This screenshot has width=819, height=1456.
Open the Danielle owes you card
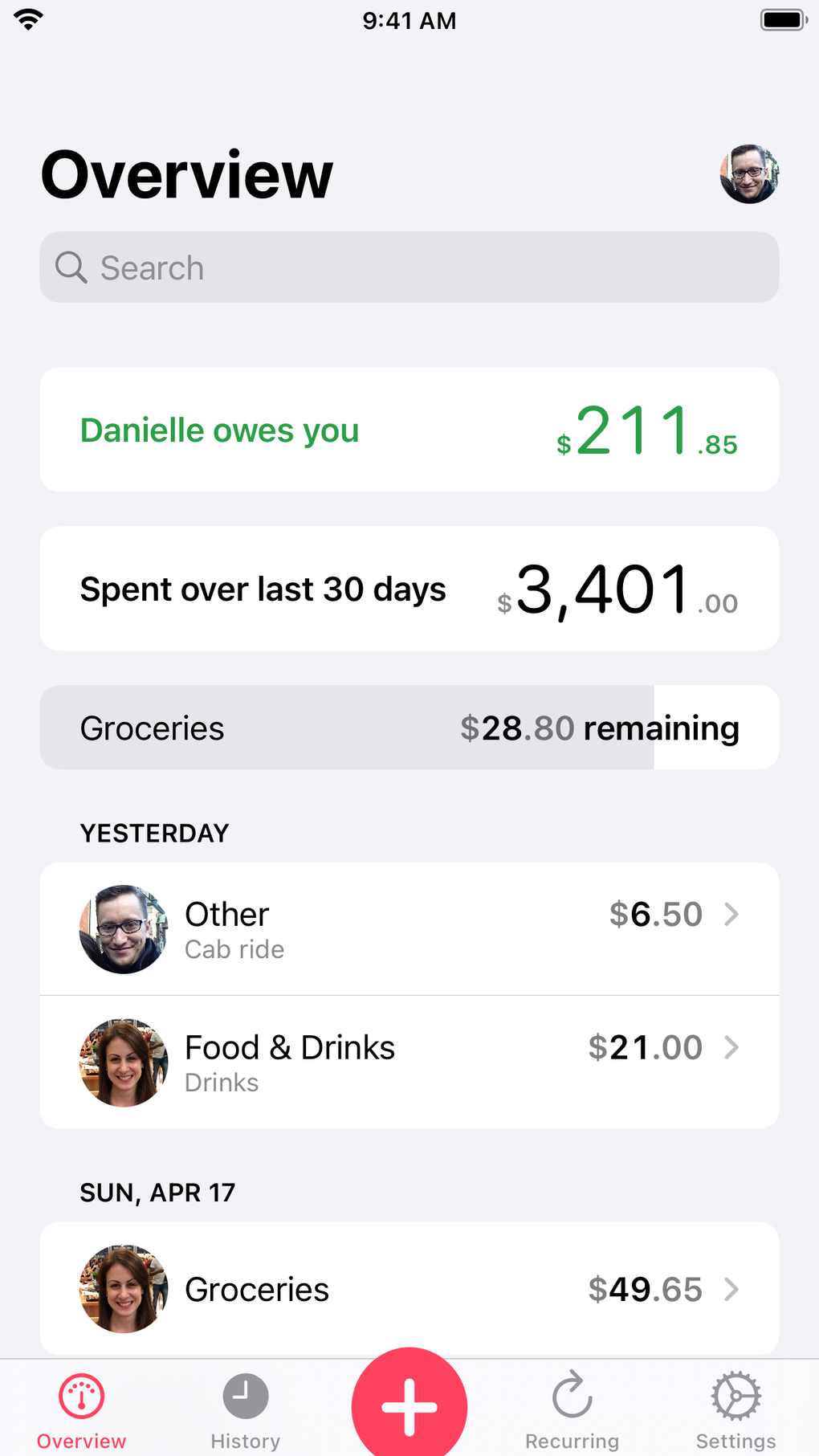409,430
